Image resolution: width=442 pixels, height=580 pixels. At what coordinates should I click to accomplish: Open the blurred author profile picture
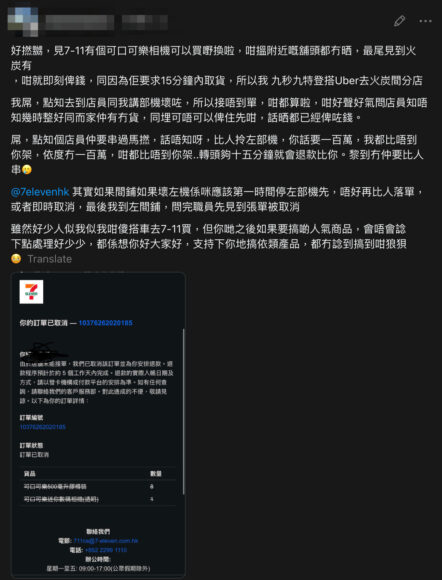pos(23,21)
